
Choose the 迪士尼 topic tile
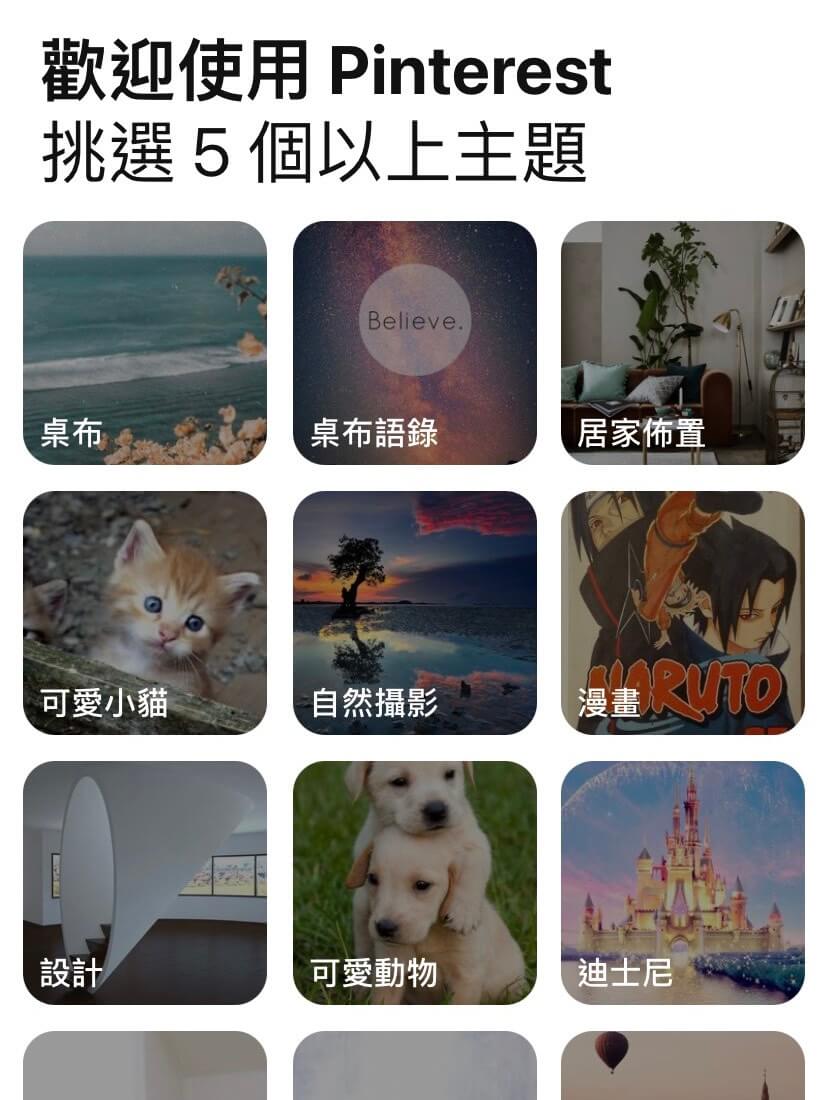[682, 882]
